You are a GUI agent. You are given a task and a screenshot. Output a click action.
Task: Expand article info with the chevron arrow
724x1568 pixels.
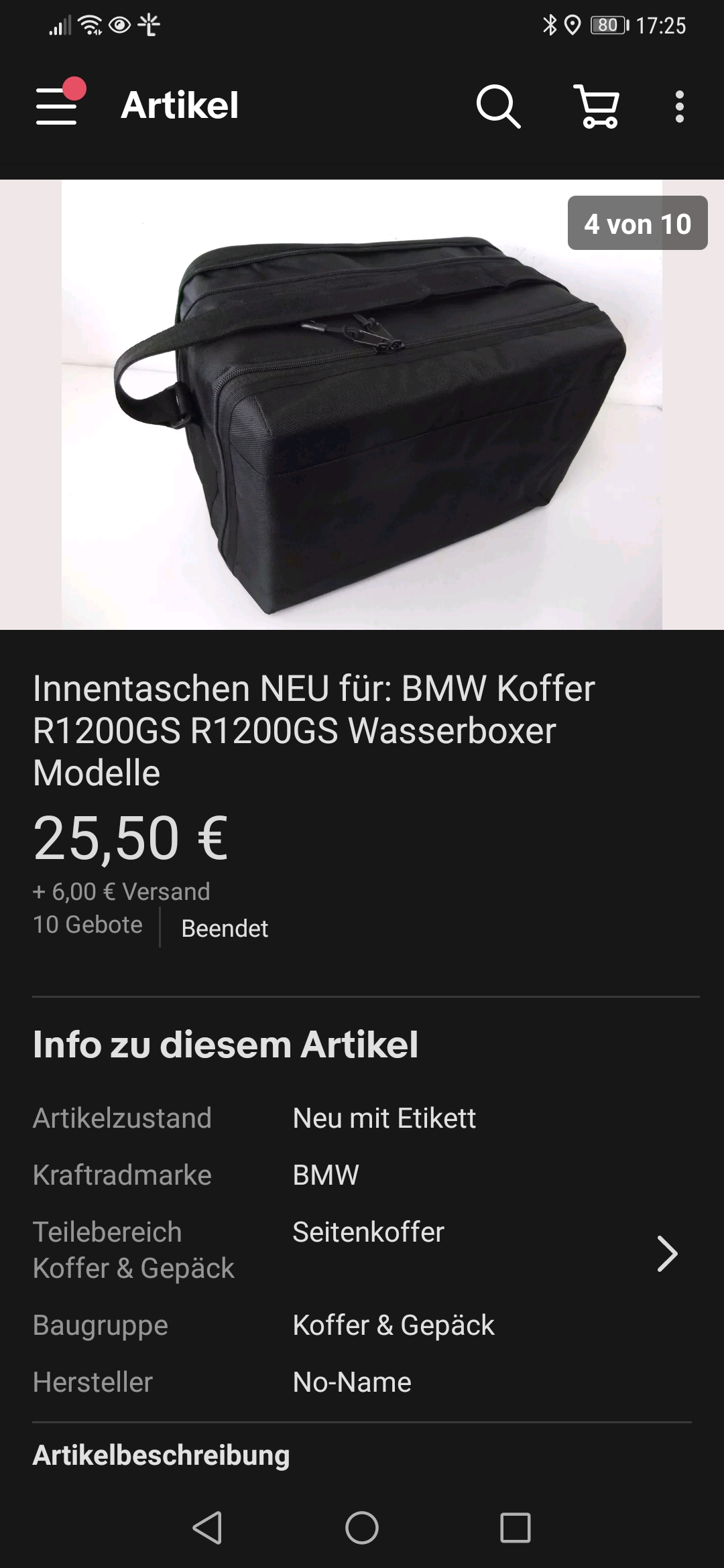point(667,1253)
